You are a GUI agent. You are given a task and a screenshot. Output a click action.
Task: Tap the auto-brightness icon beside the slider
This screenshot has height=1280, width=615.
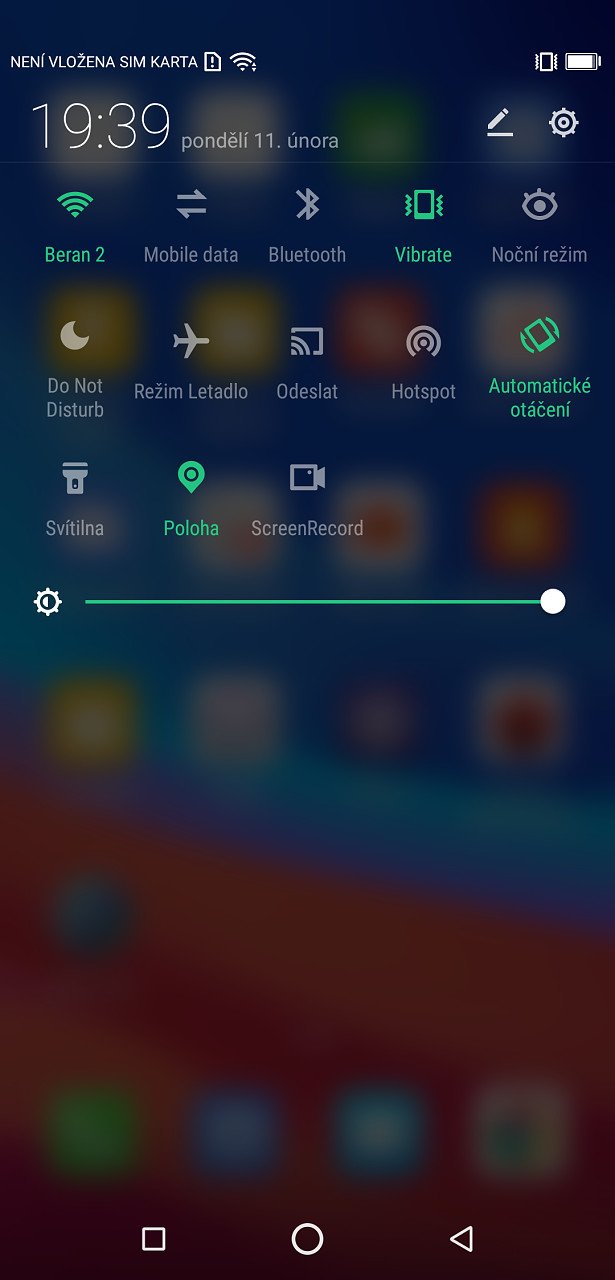click(48, 602)
